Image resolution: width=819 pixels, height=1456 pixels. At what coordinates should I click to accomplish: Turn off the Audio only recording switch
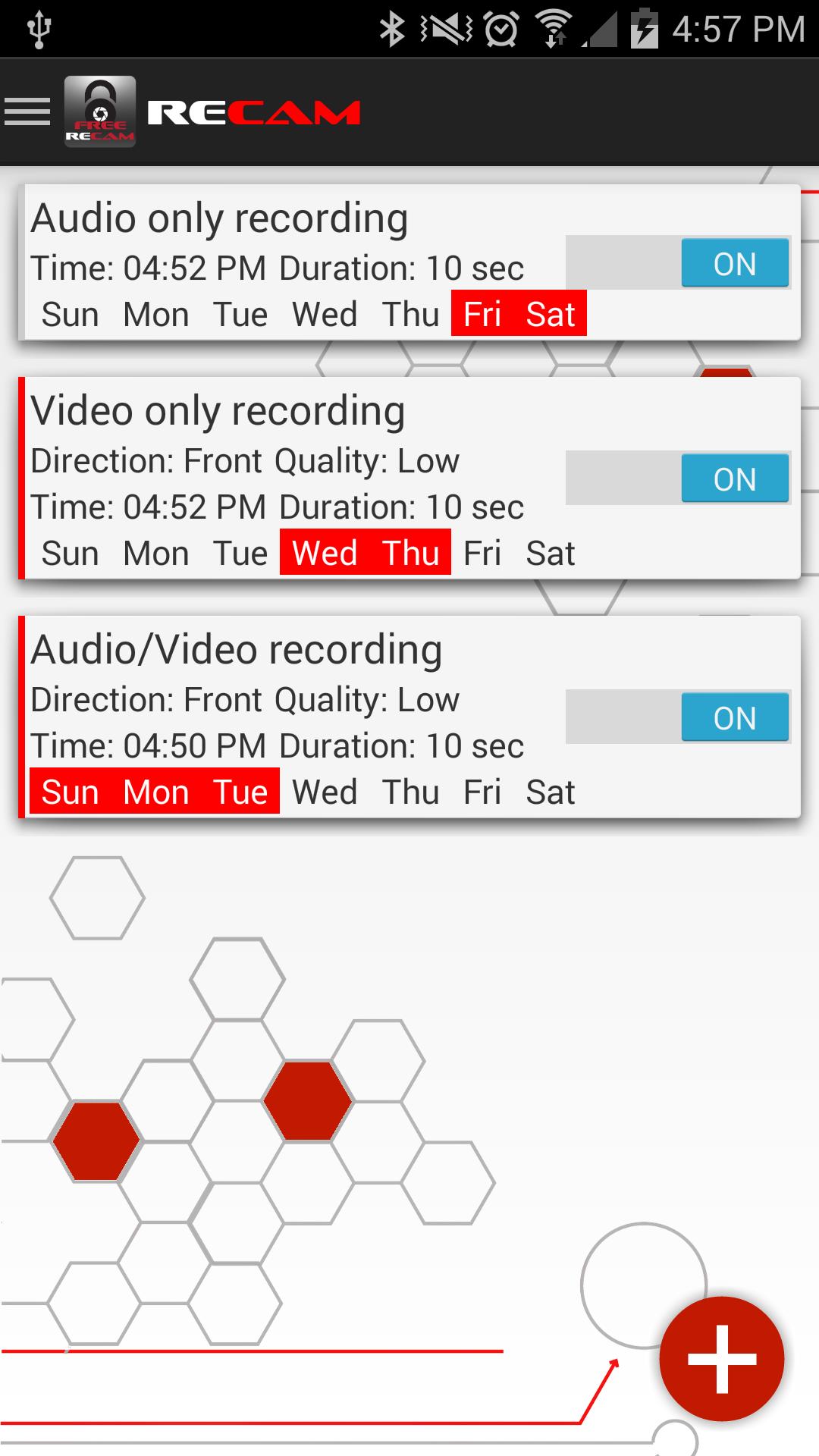click(678, 263)
